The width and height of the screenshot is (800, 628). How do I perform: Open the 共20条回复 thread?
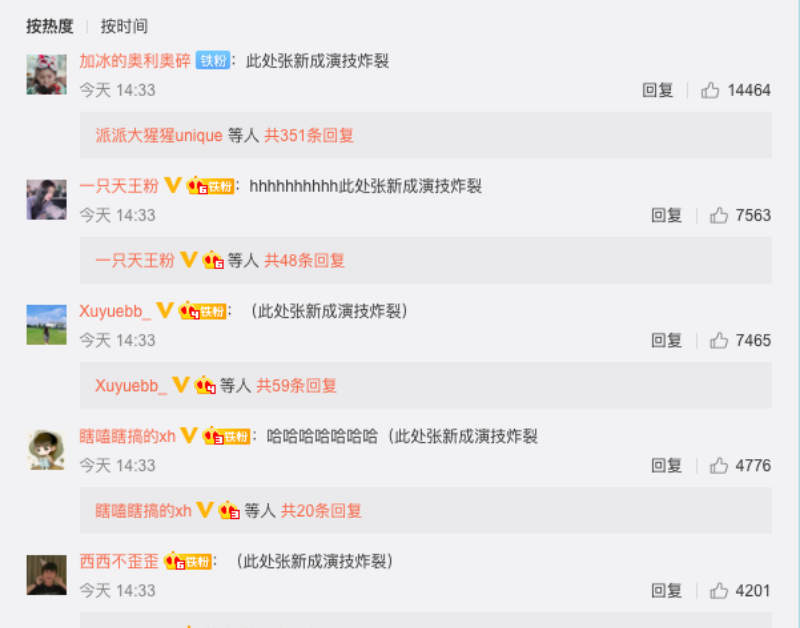[321, 510]
